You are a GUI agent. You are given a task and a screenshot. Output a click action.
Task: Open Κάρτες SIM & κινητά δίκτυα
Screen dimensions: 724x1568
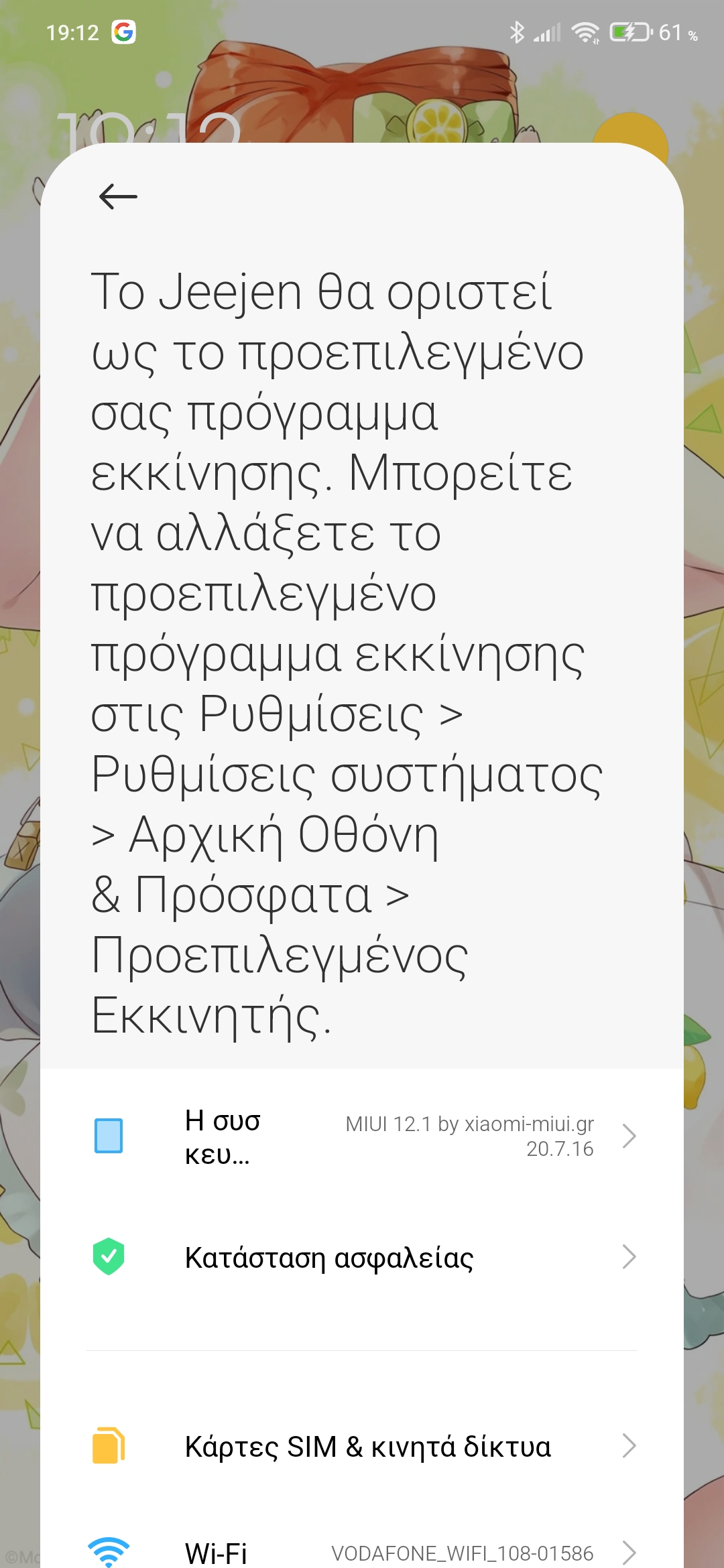[x=362, y=1447]
